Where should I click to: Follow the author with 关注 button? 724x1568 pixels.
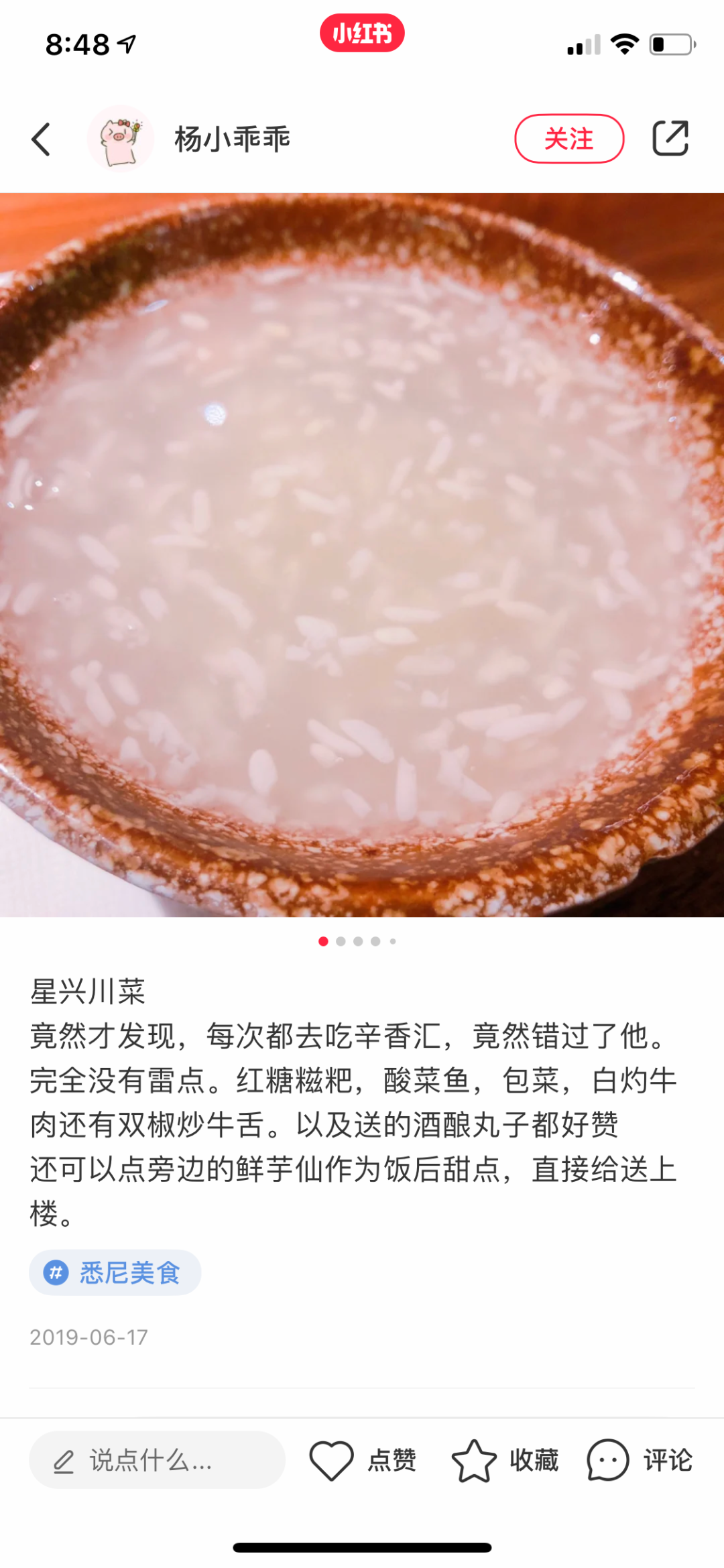point(569,139)
